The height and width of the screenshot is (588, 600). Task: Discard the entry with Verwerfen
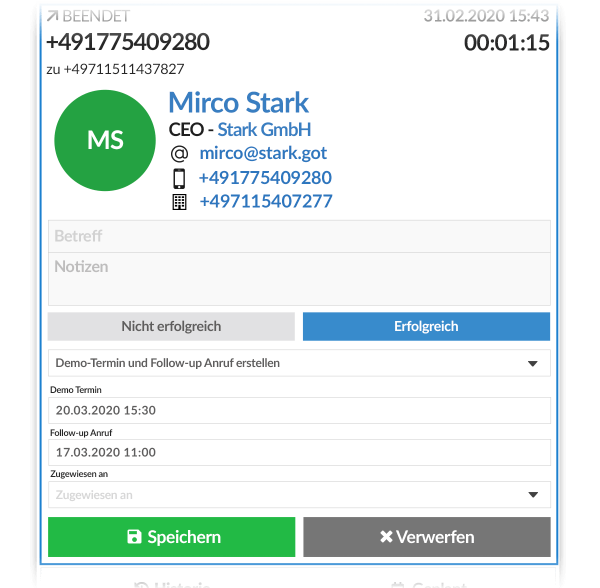click(426, 537)
